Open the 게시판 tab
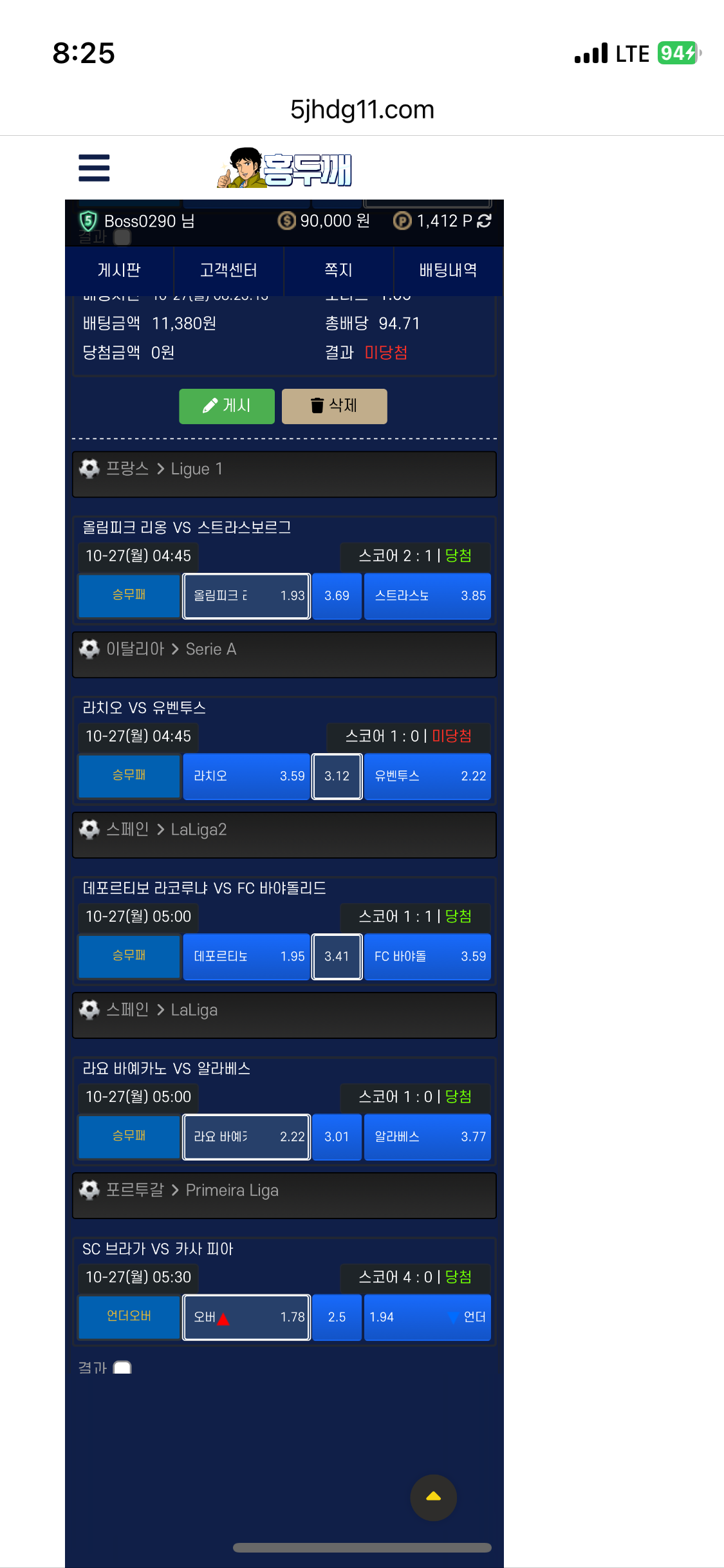Viewport: 724px width, 1568px height. pos(119,270)
